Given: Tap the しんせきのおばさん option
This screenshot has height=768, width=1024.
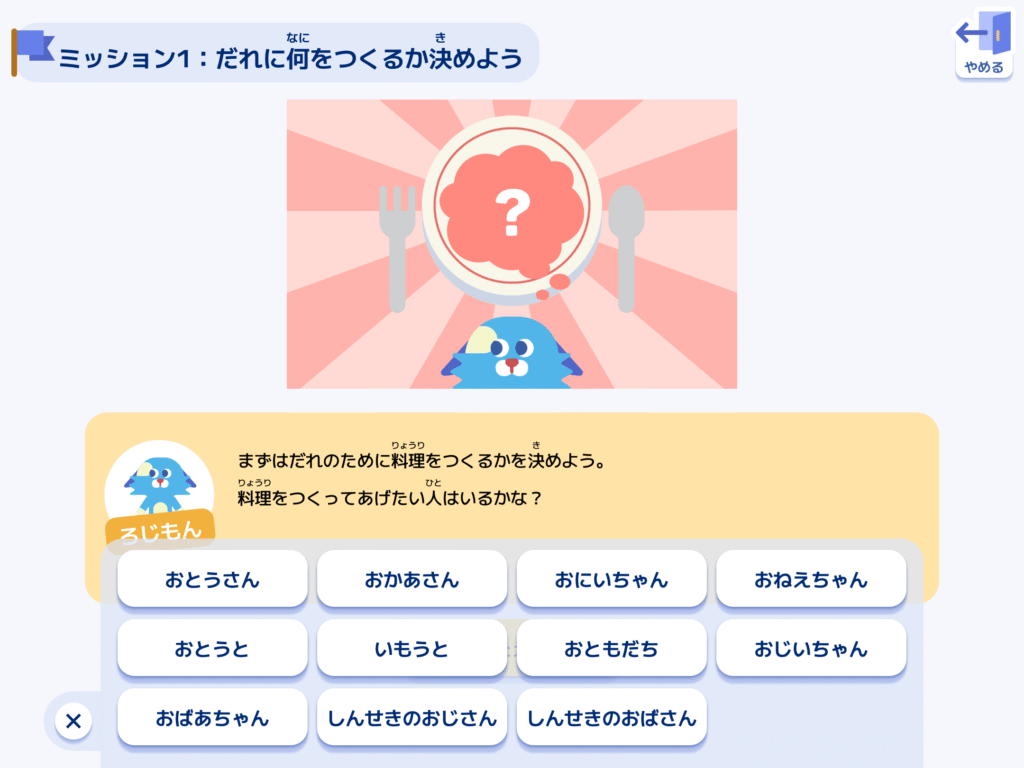Looking at the screenshot, I should (x=611, y=717).
